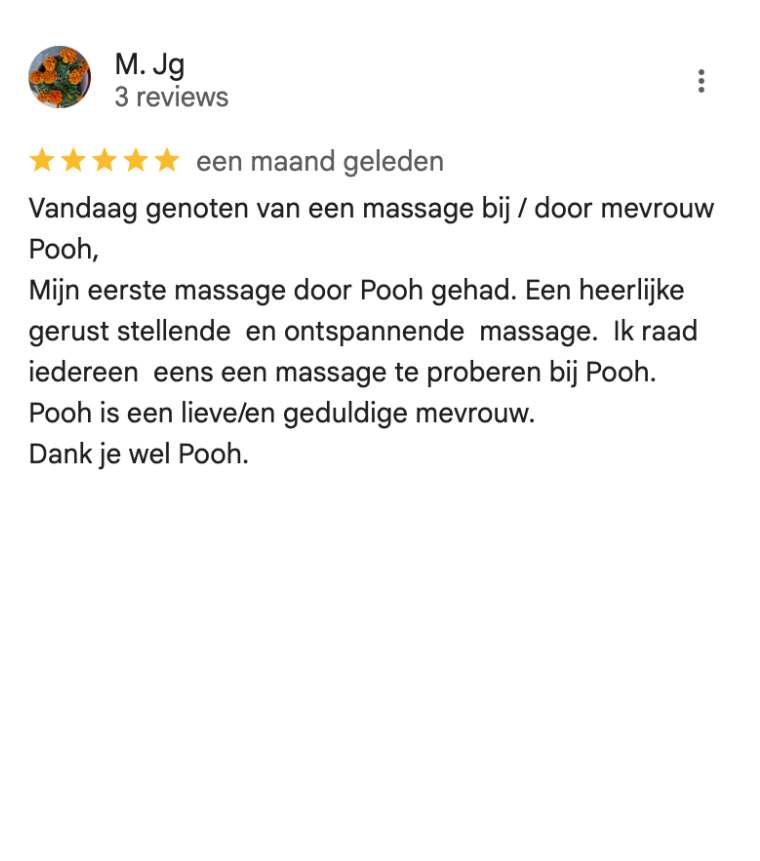Open M. Jg's profile picture

coord(59,78)
